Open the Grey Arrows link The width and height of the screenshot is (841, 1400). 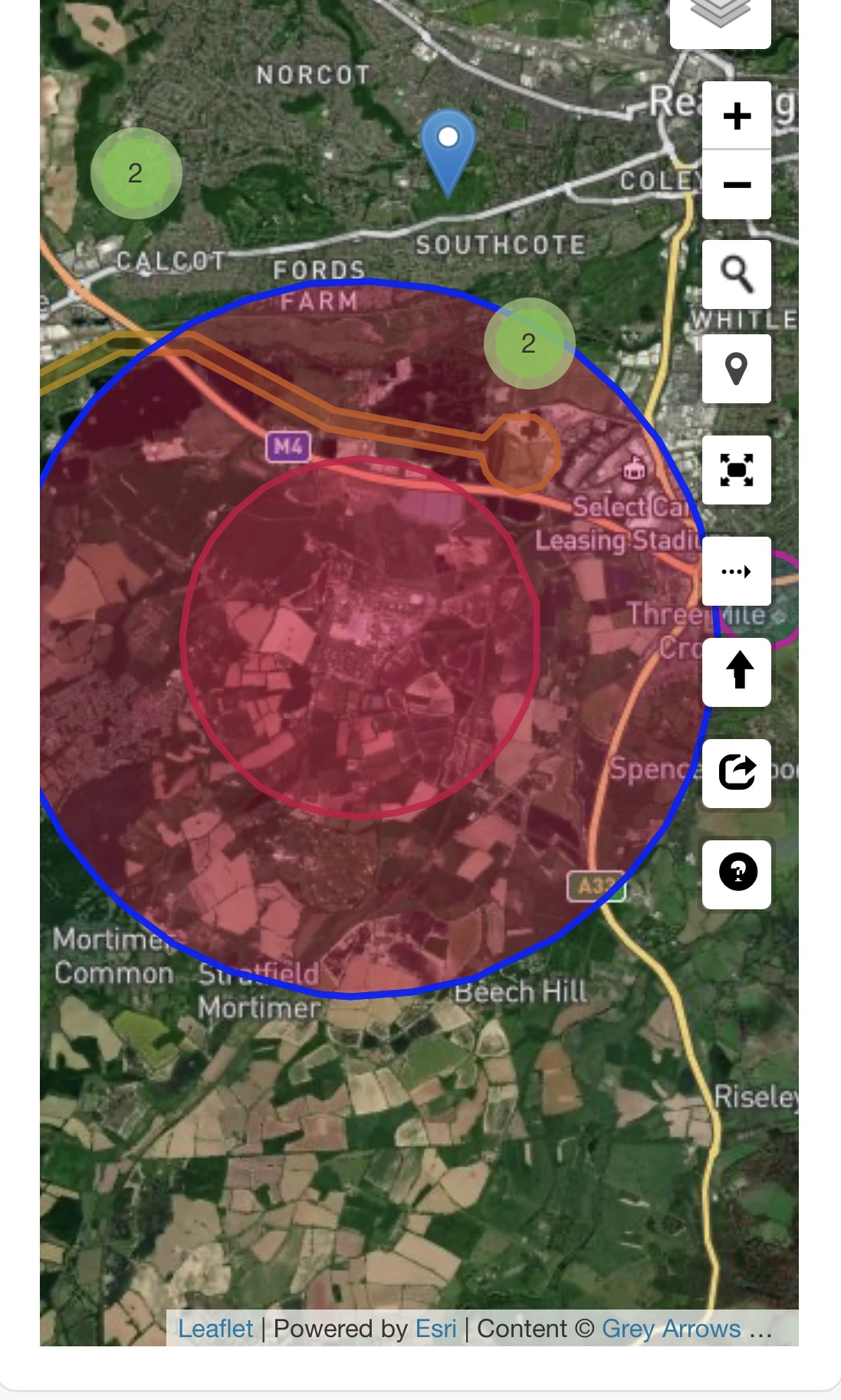coord(671,1329)
